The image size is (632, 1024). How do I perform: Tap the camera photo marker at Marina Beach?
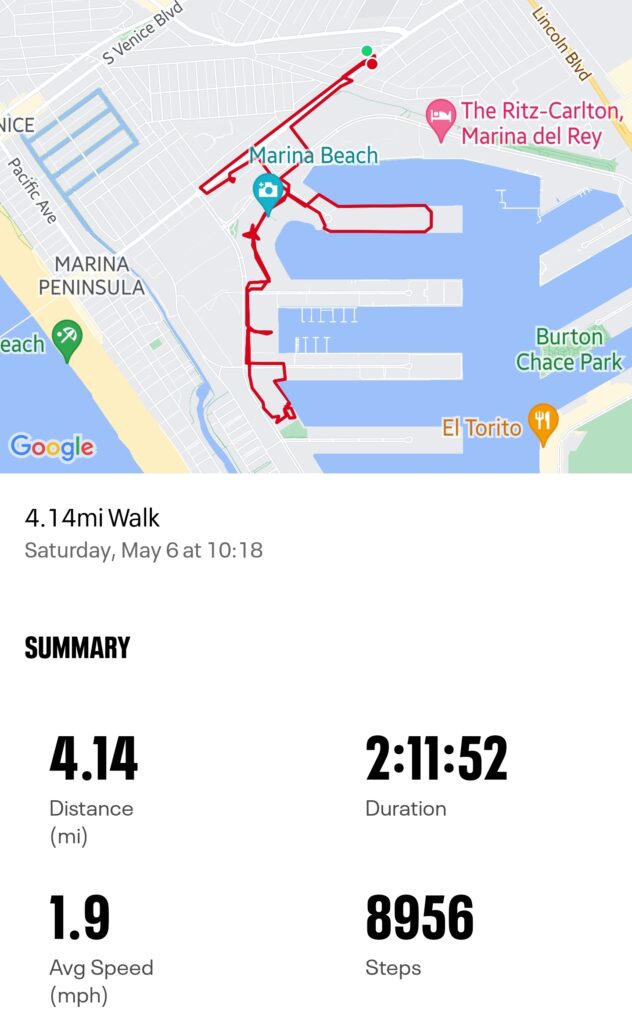click(267, 190)
